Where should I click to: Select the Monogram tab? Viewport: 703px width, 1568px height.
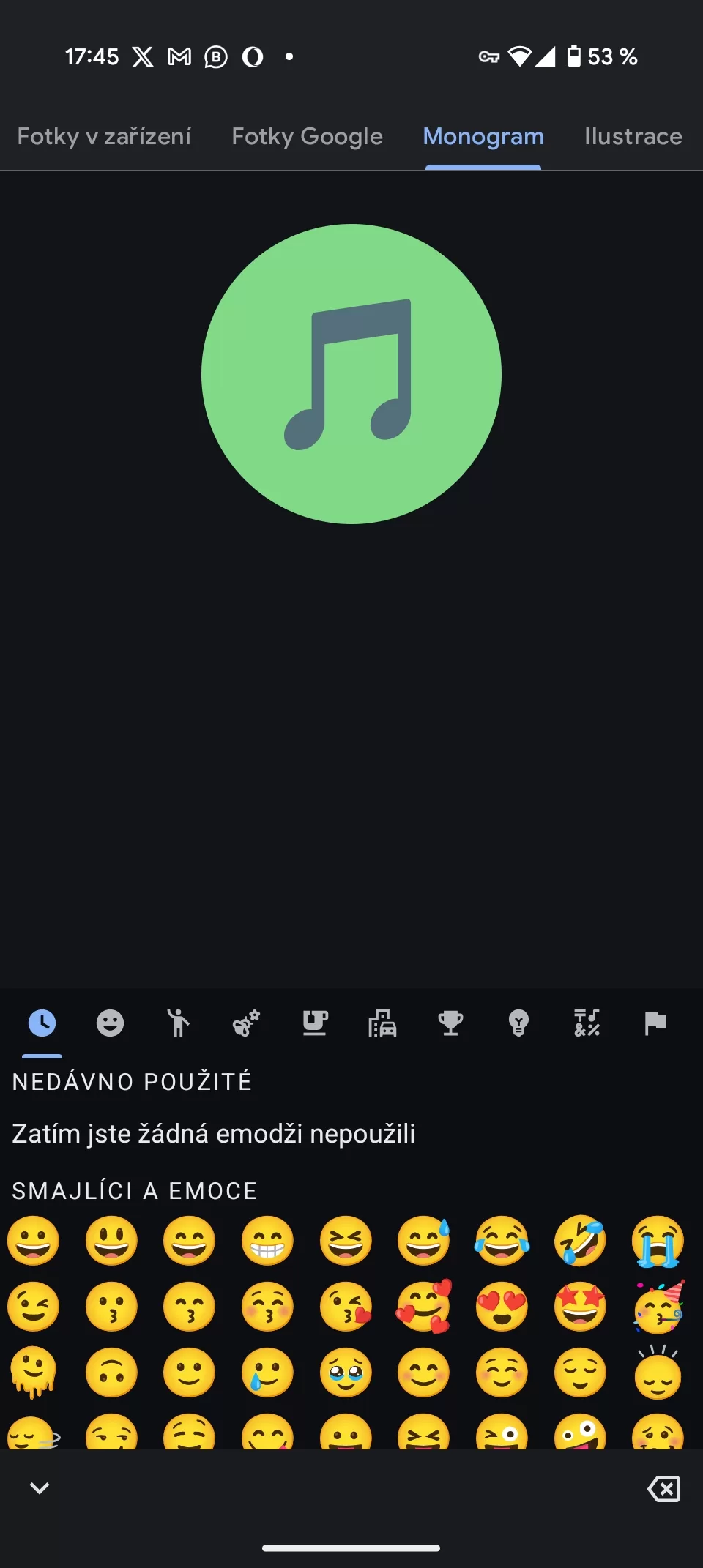[483, 137]
